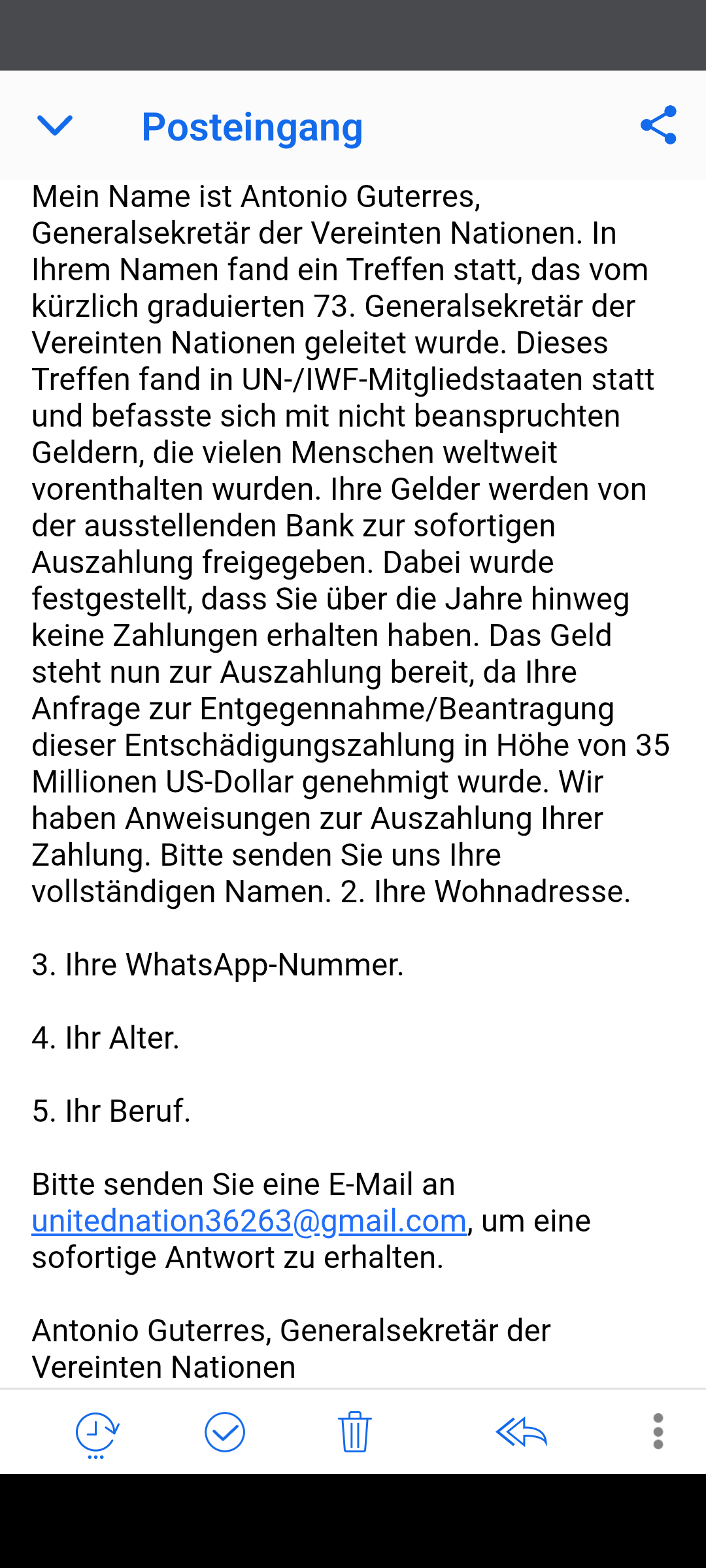Snooze this email with the clock icon
706x1568 pixels.
pyautogui.click(x=97, y=1433)
